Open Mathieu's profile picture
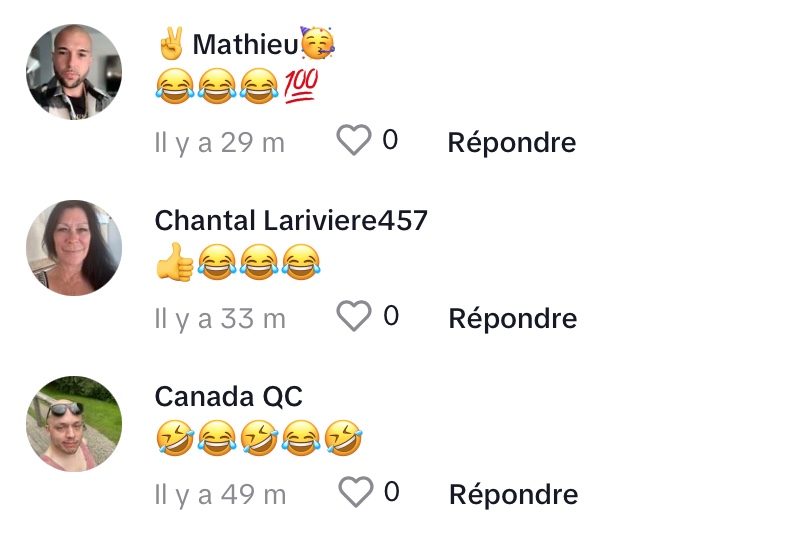 [x=74, y=72]
